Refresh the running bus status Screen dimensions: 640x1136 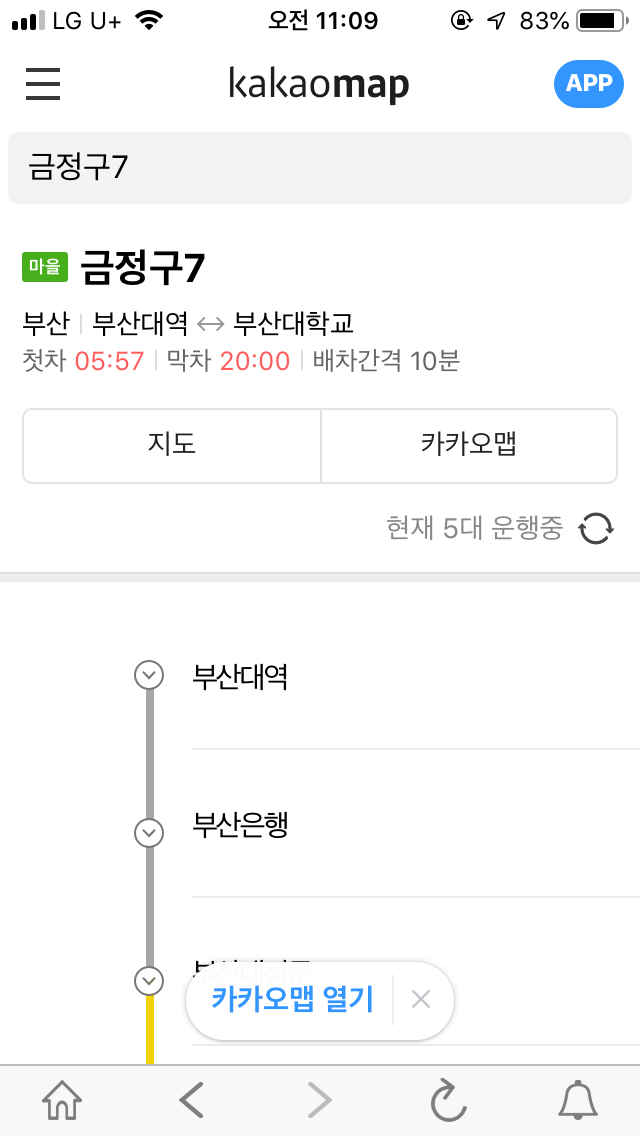pyautogui.click(x=596, y=528)
